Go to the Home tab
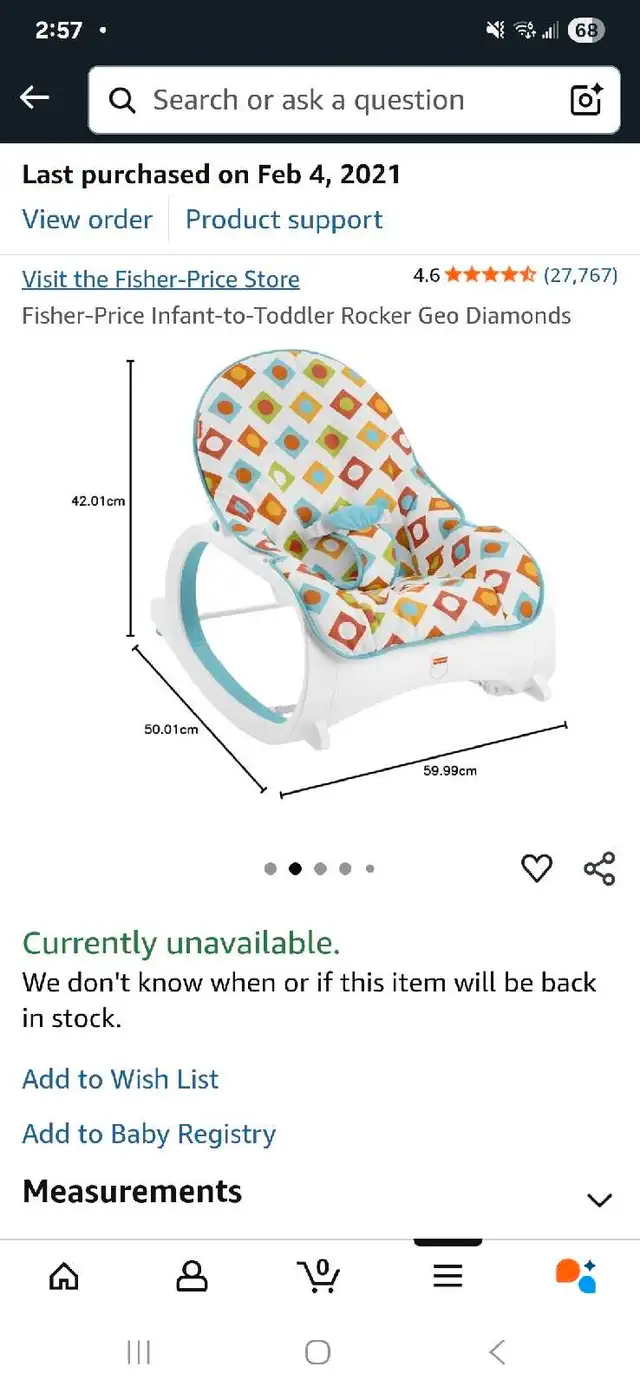640x1388 pixels. click(x=64, y=1275)
